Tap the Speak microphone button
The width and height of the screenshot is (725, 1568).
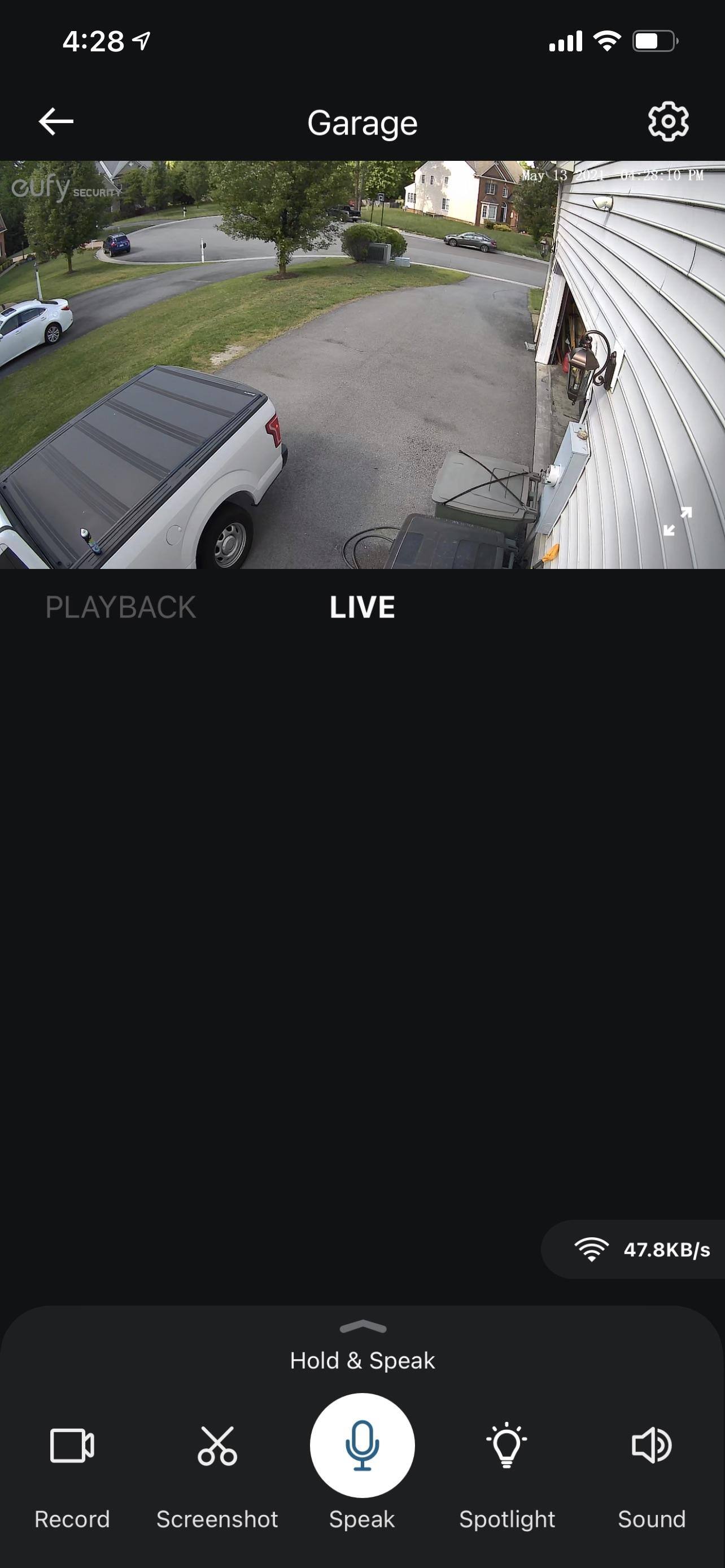(362, 1446)
